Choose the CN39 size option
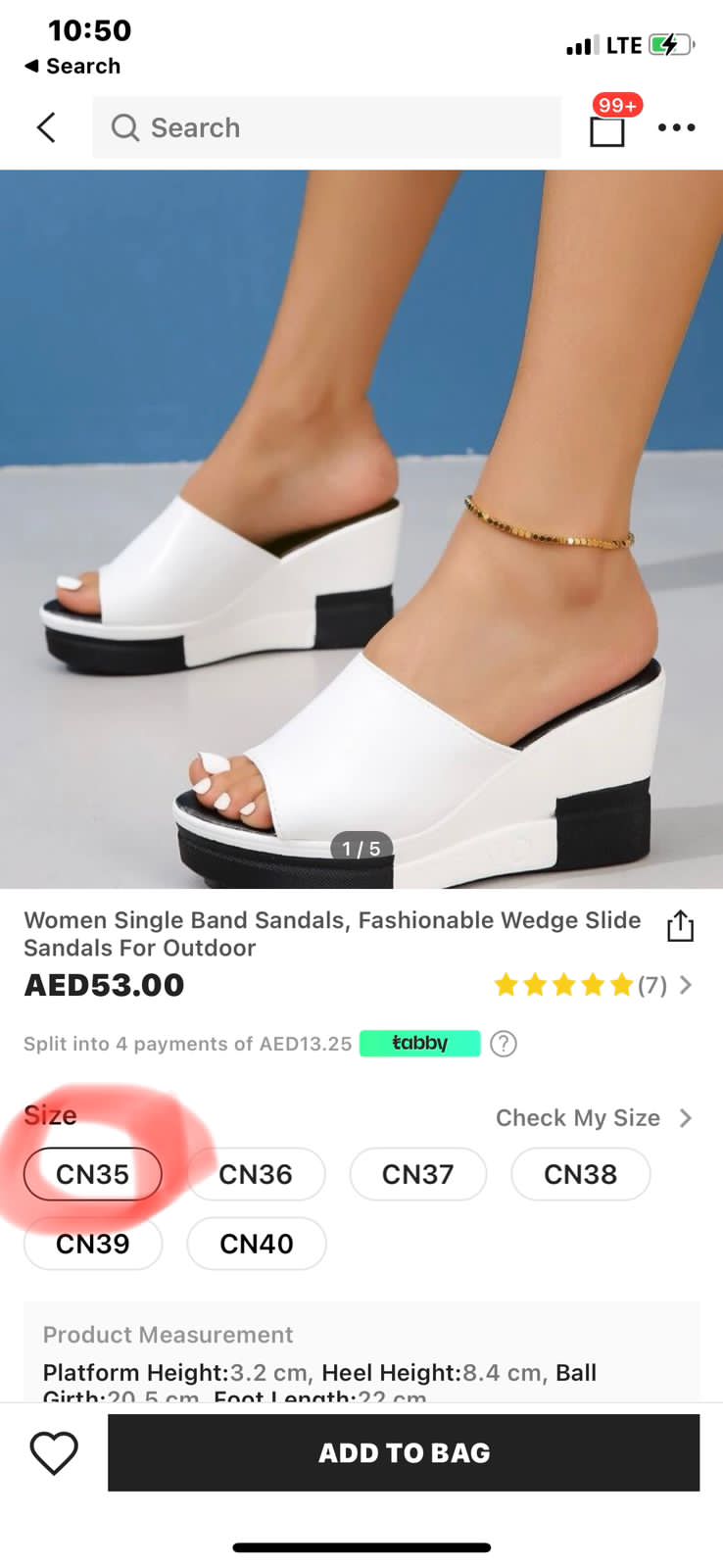The image size is (723, 1568). click(93, 1244)
